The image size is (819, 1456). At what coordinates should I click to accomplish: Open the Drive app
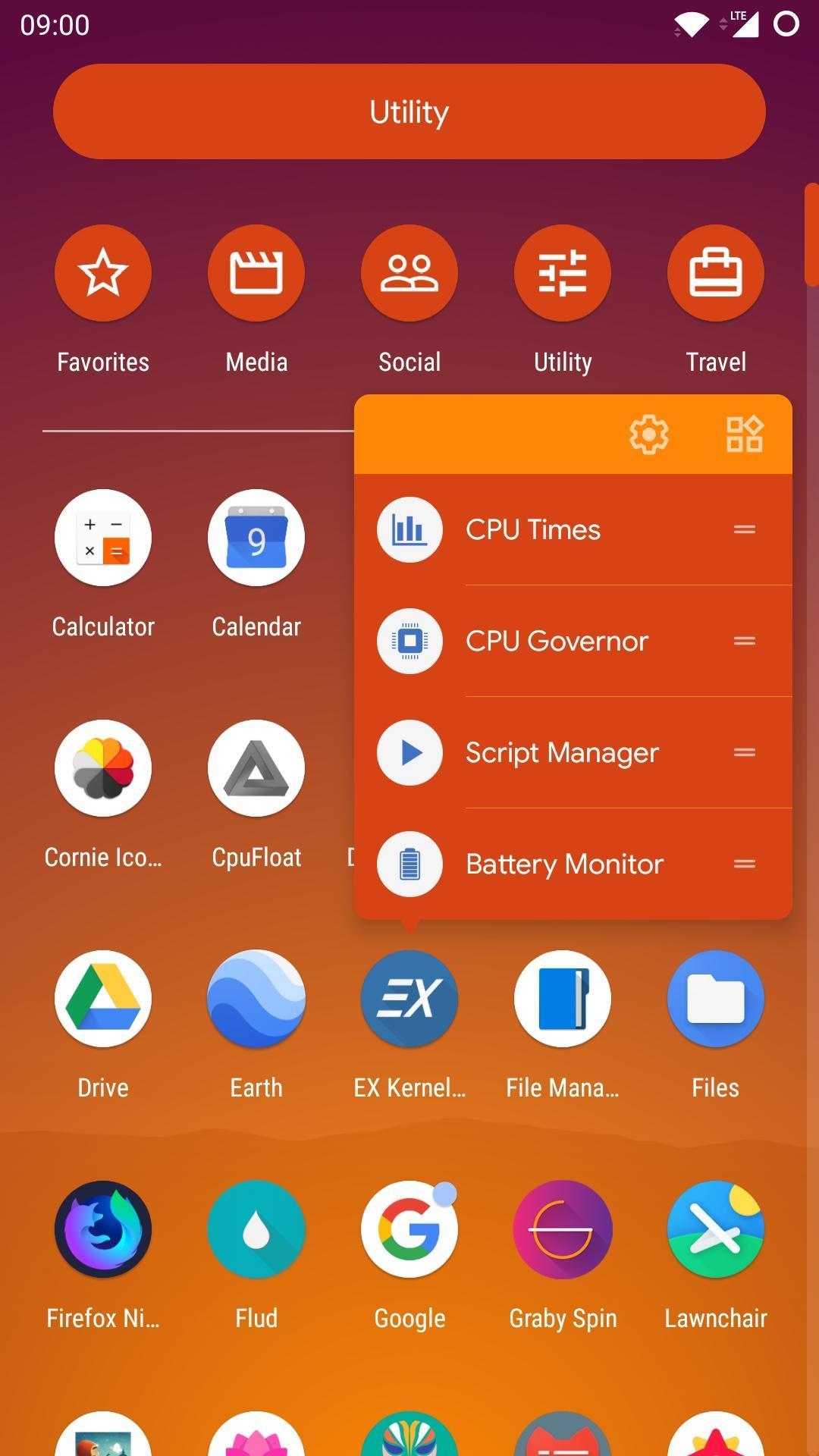103,999
